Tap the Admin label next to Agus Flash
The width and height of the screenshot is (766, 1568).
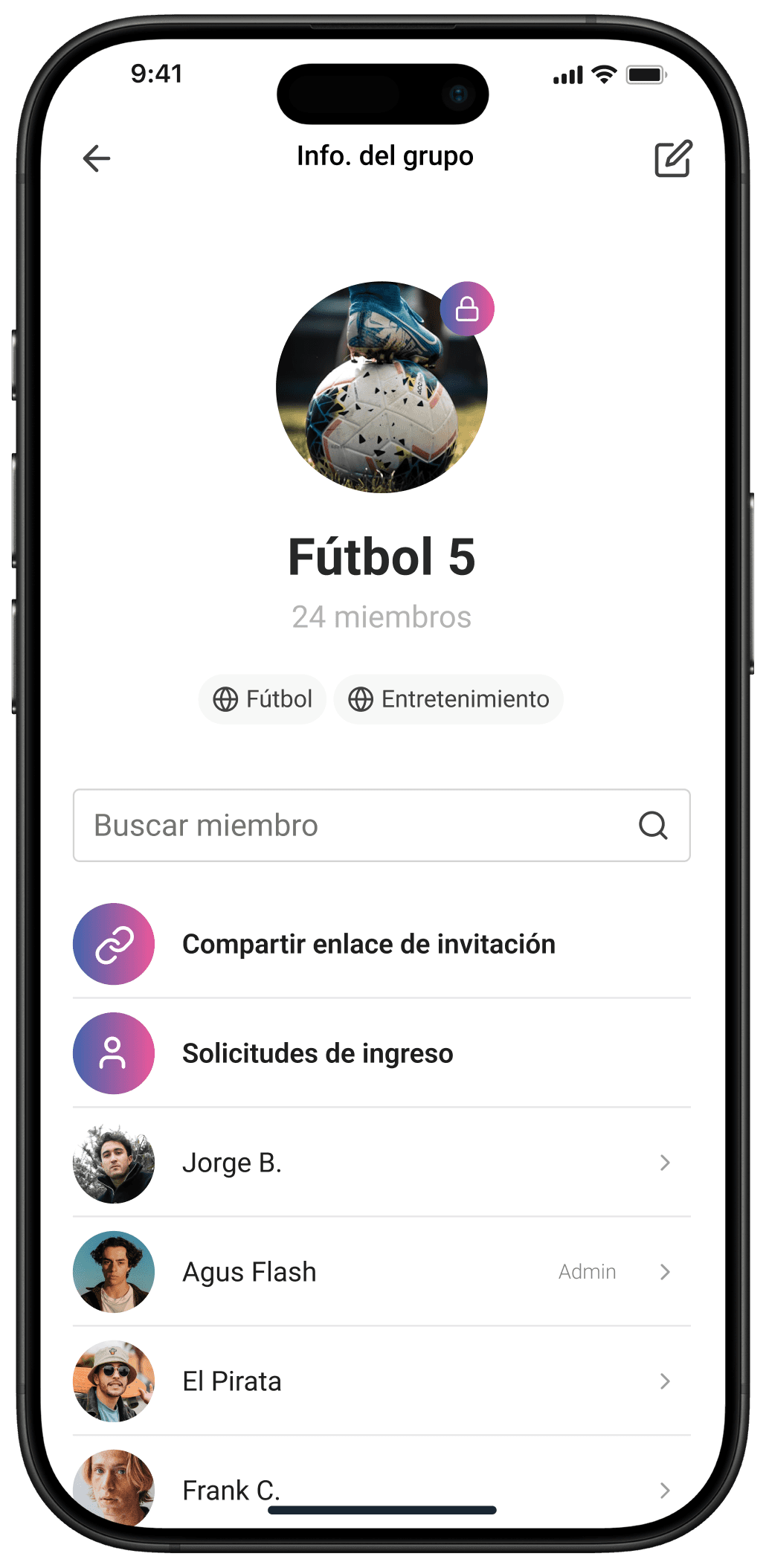[588, 1272]
